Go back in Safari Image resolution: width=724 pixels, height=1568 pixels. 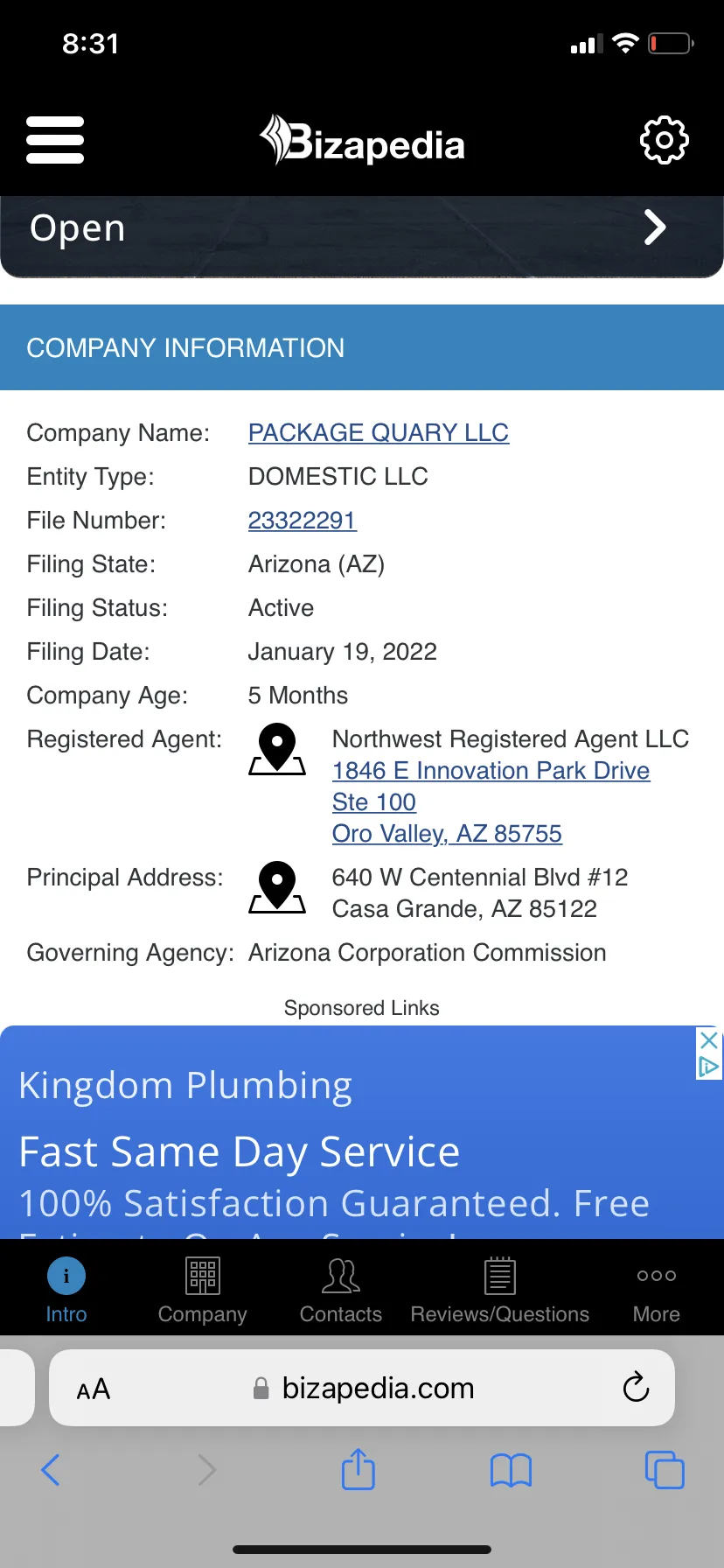(x=51, y=1470)
